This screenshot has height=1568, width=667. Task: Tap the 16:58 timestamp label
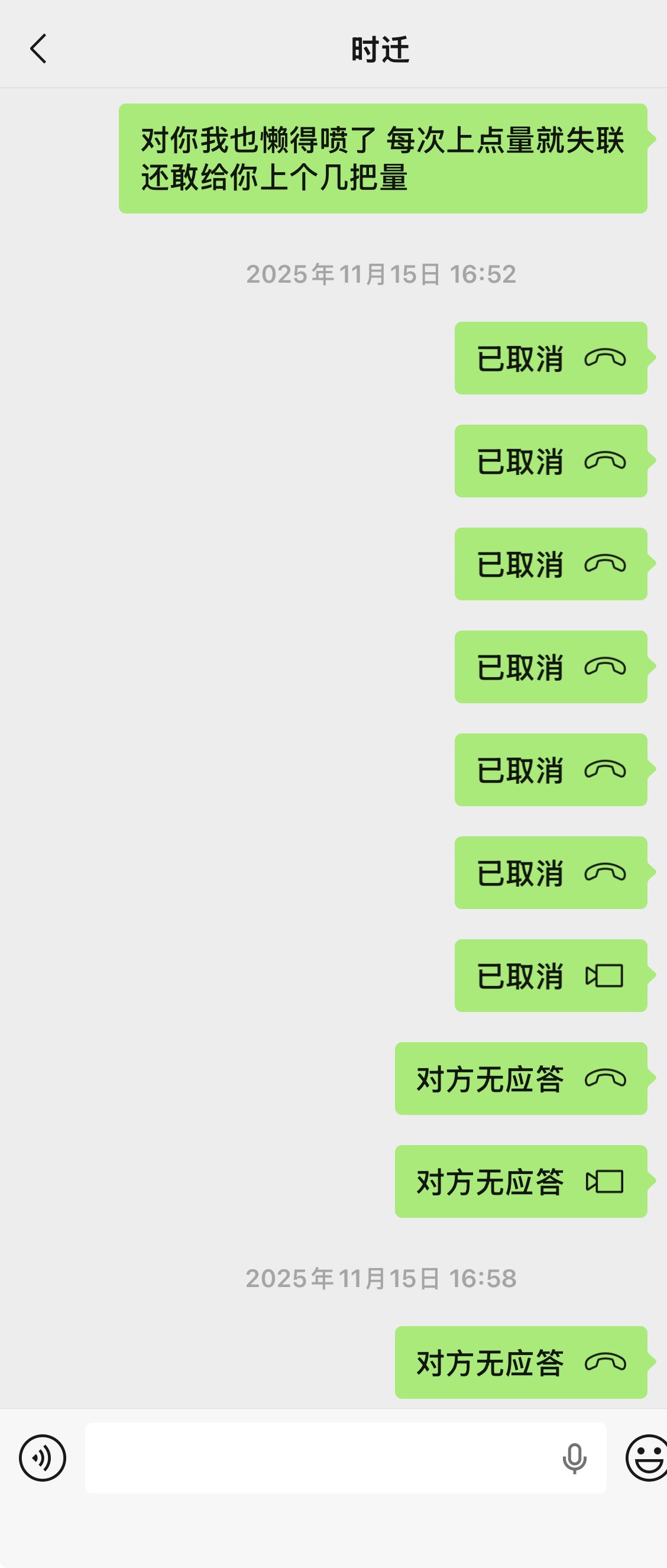tap(381, 1278)
